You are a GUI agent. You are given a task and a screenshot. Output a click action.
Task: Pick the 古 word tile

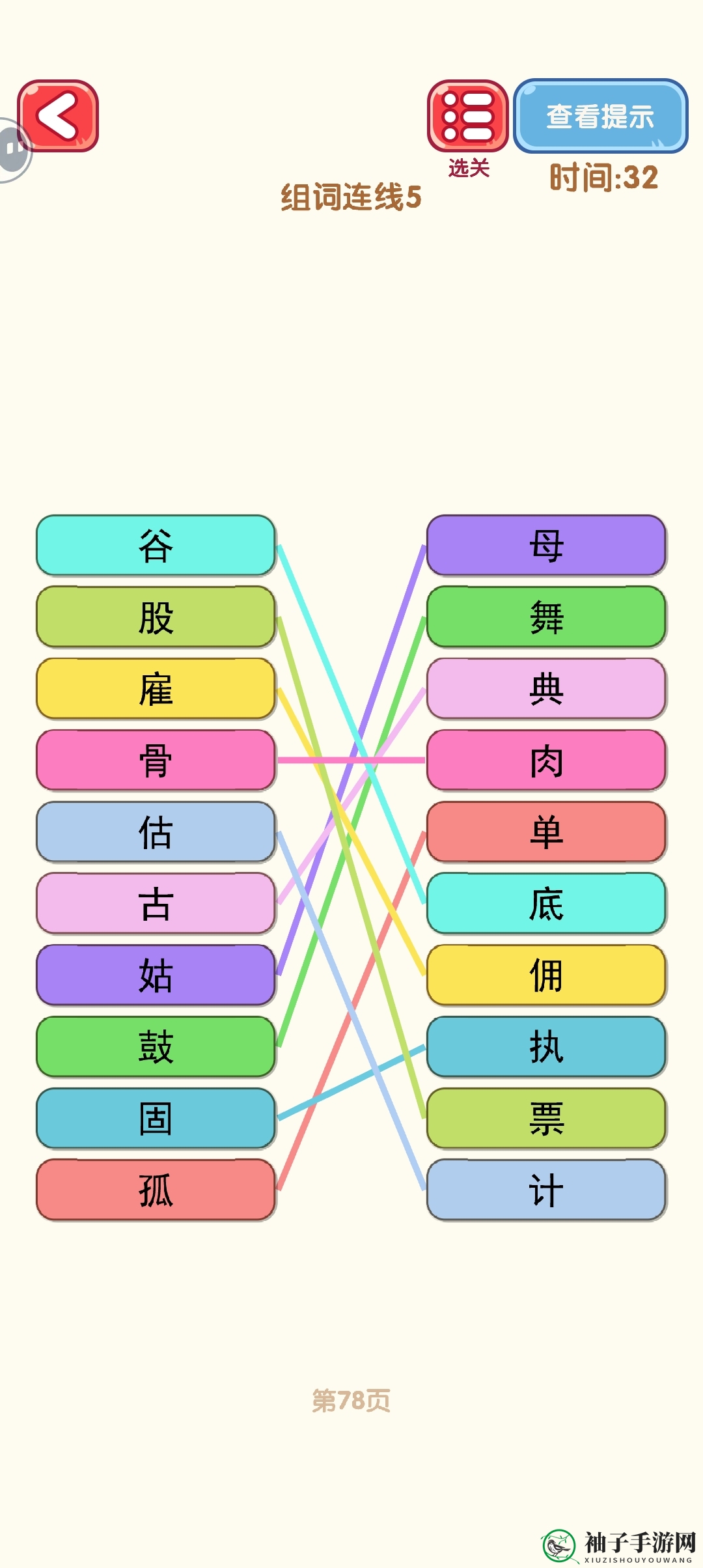click(x=156, y=904)
